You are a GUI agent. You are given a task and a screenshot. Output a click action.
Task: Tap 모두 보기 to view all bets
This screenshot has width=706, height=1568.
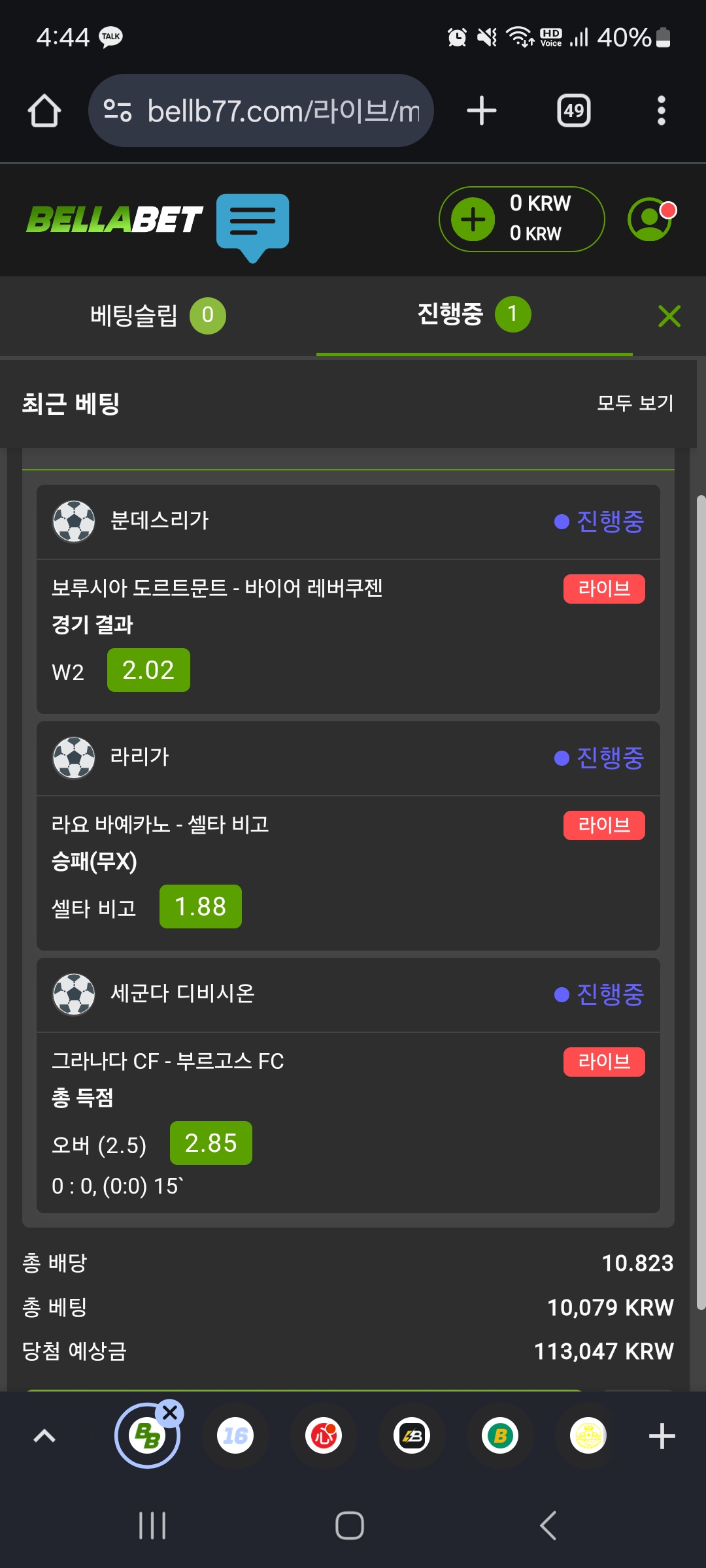635,403
